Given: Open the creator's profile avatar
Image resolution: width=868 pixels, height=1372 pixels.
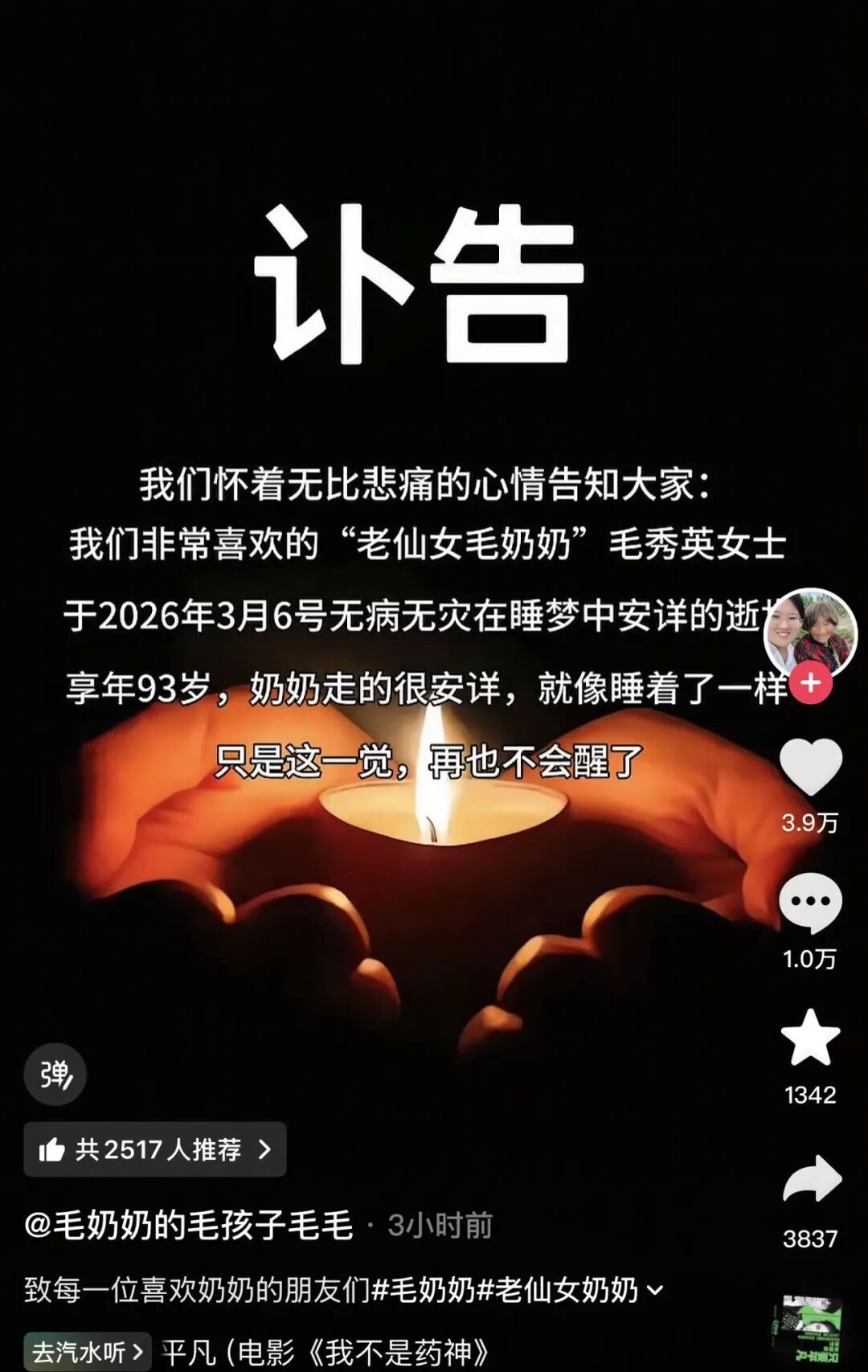Looking at the screenshot, I should (x=809, y=634).
